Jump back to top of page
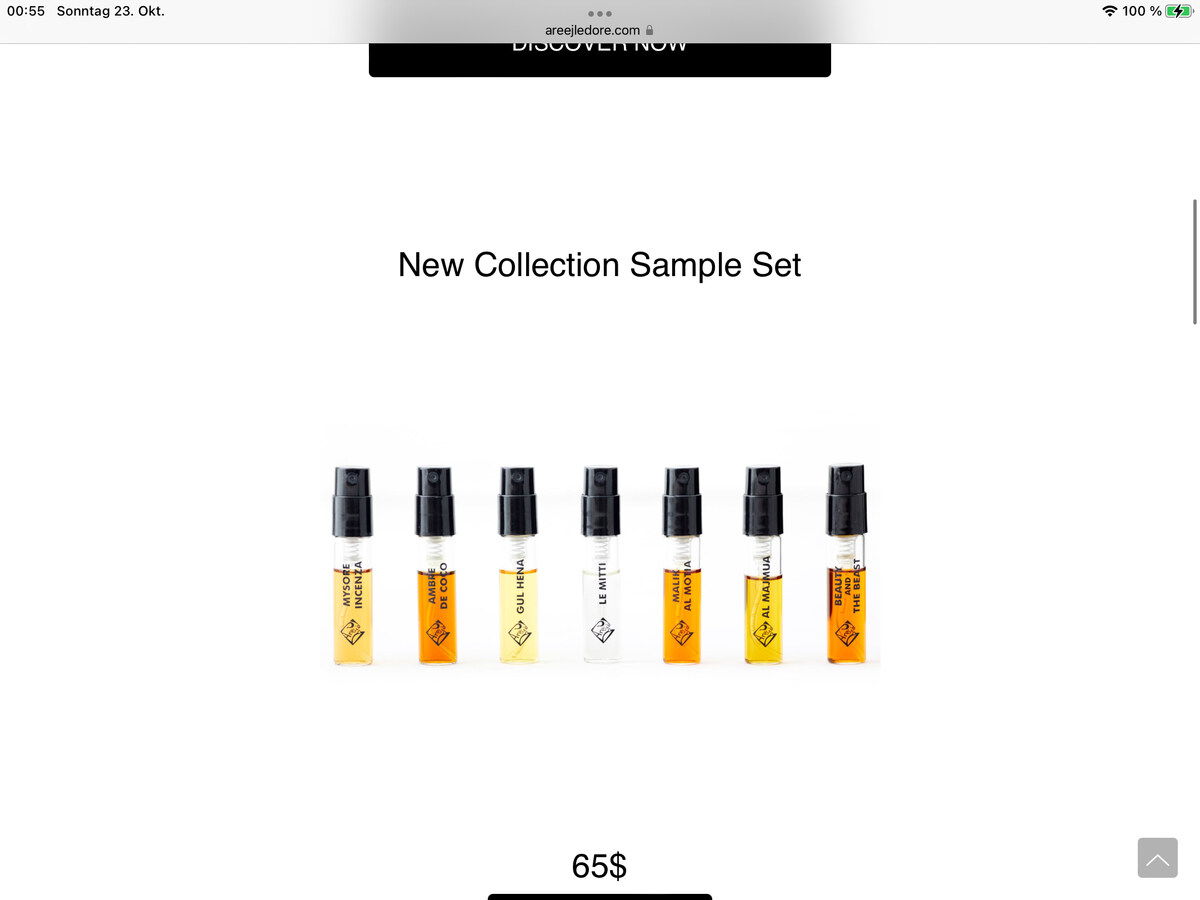Screen dimensions: 1200x900 (1157, 858)
